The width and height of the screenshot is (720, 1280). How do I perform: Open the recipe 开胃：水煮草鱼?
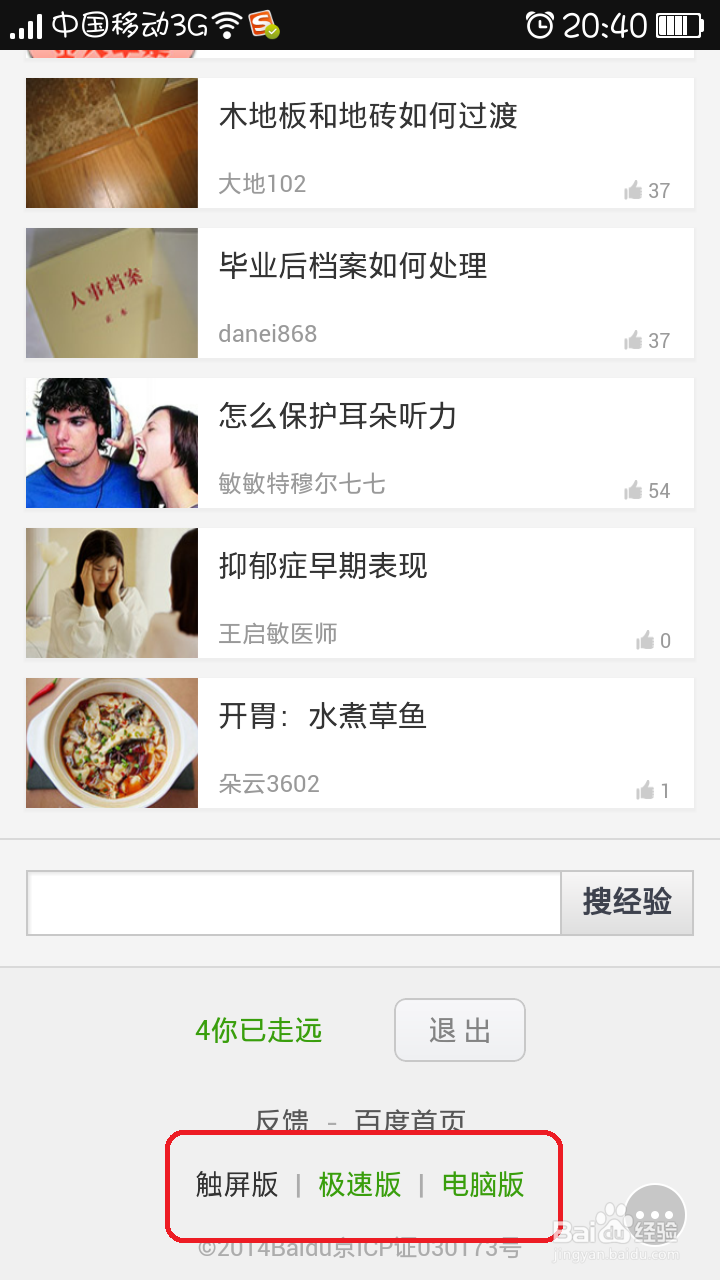323,717
